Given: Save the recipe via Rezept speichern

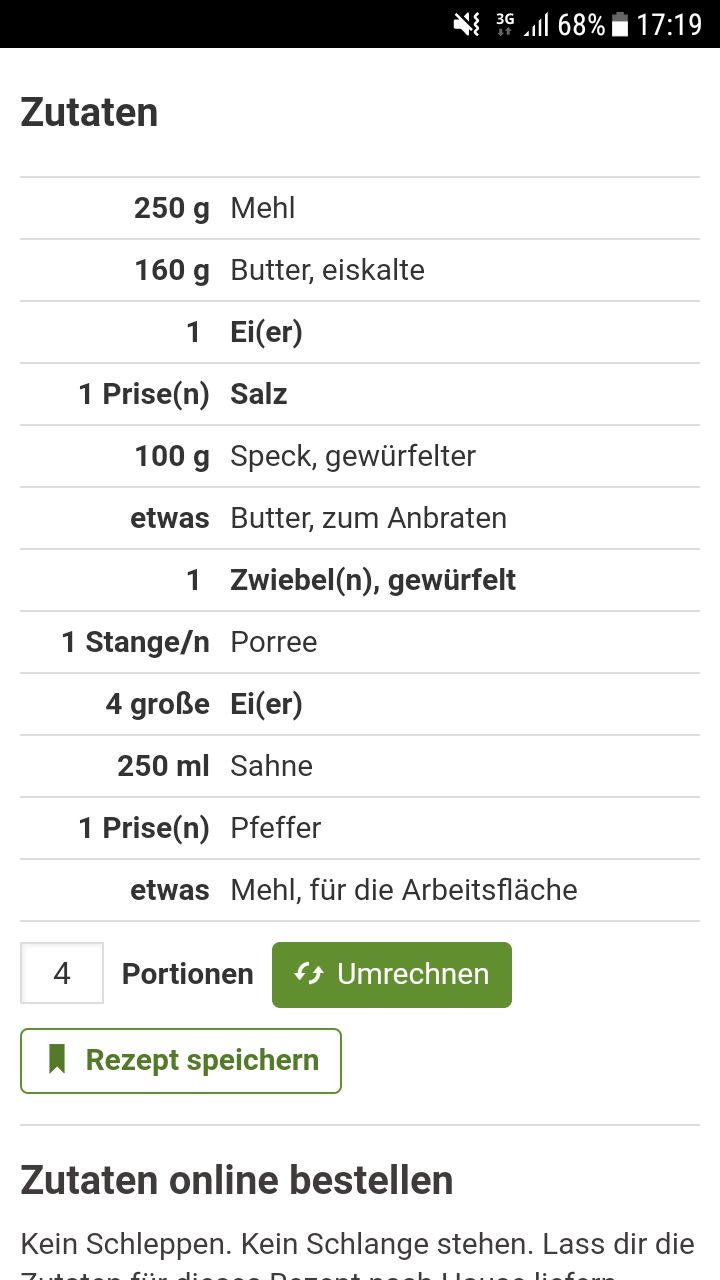Looking at the screenshot, I should tap(181, 1060).
